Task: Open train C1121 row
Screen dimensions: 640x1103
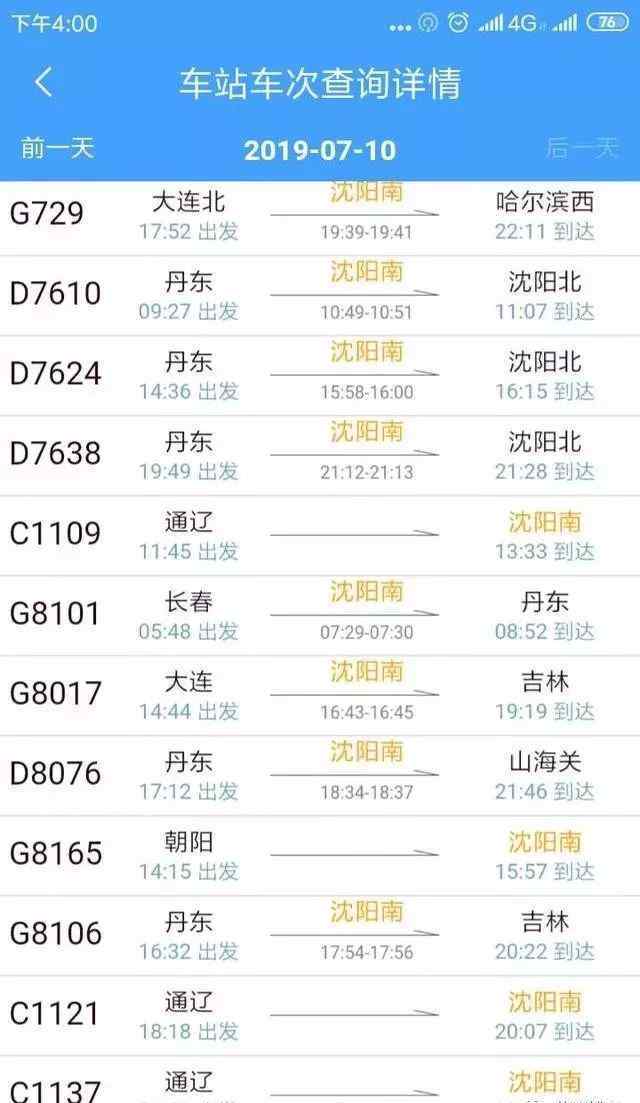Action: coord(320,1015)
